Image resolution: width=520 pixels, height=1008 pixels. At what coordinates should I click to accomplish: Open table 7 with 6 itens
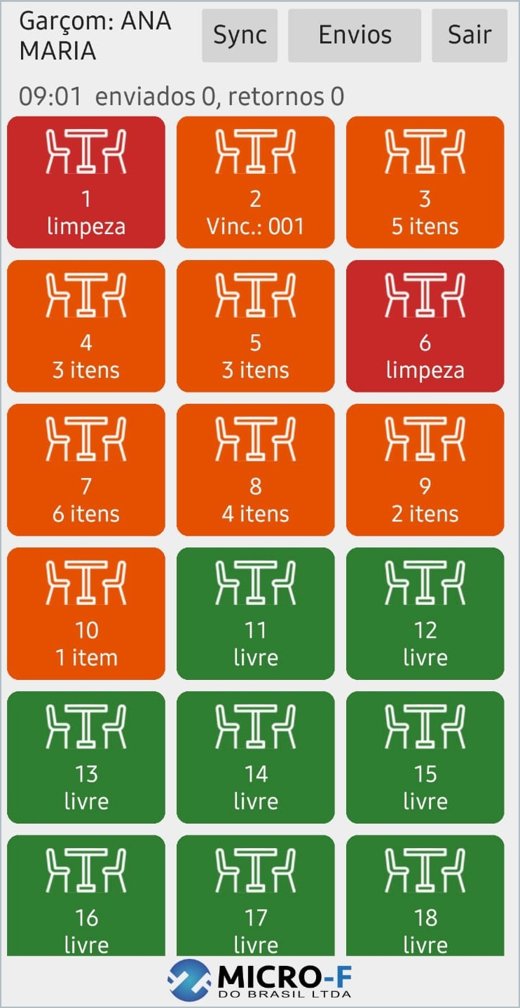[x=86, y=470]
